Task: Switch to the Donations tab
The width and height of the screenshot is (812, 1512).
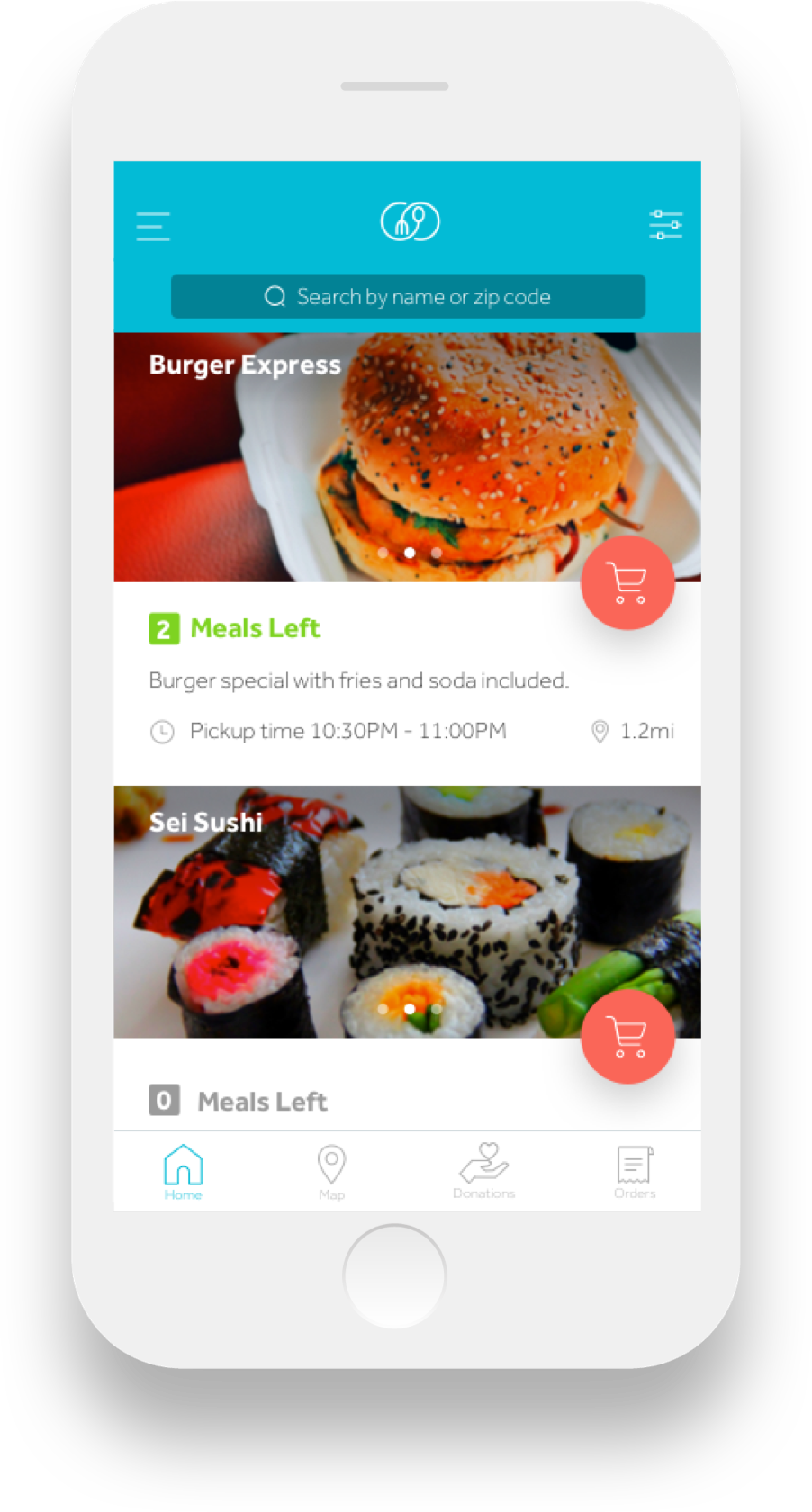Action: [483, 1171]
